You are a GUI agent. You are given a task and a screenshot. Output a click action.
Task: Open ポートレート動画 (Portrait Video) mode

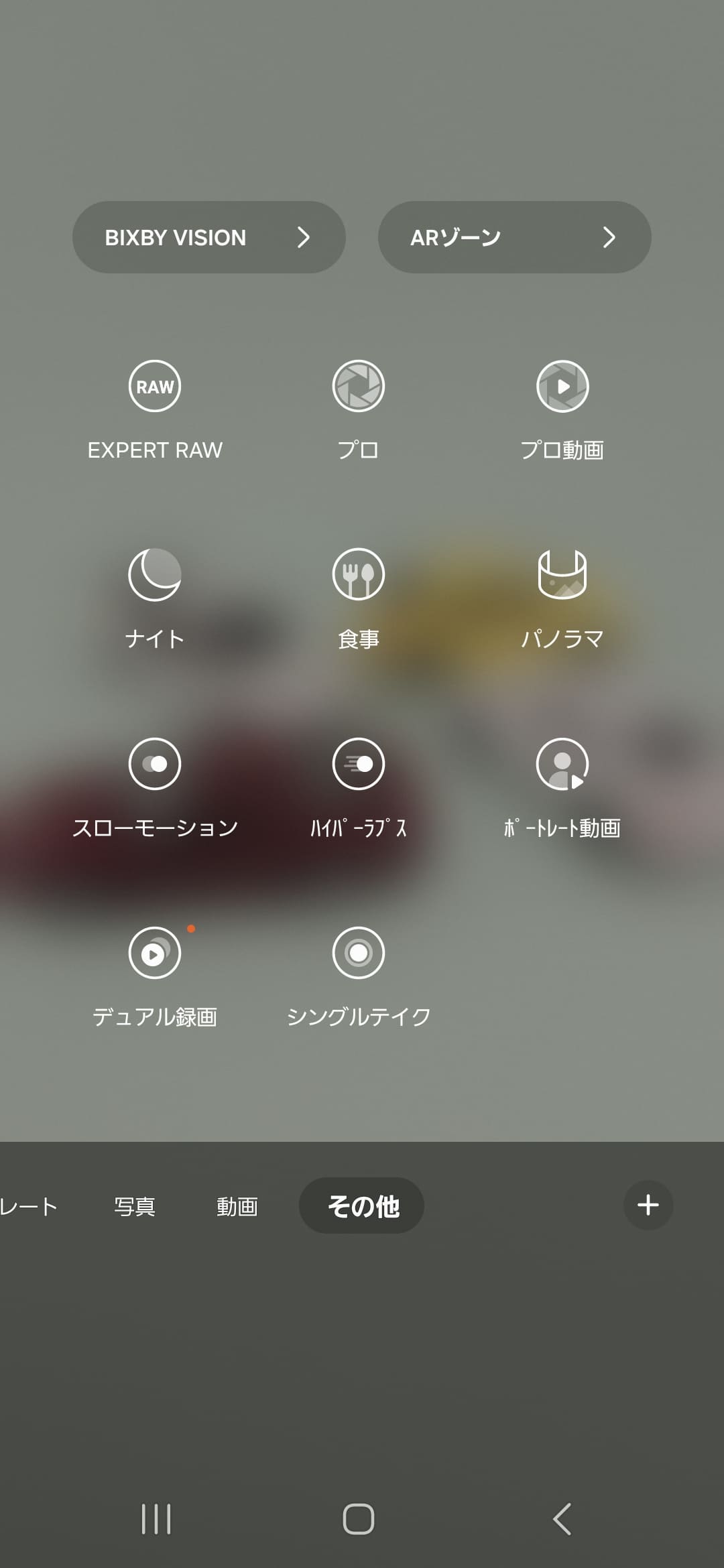tap(563, 787)
